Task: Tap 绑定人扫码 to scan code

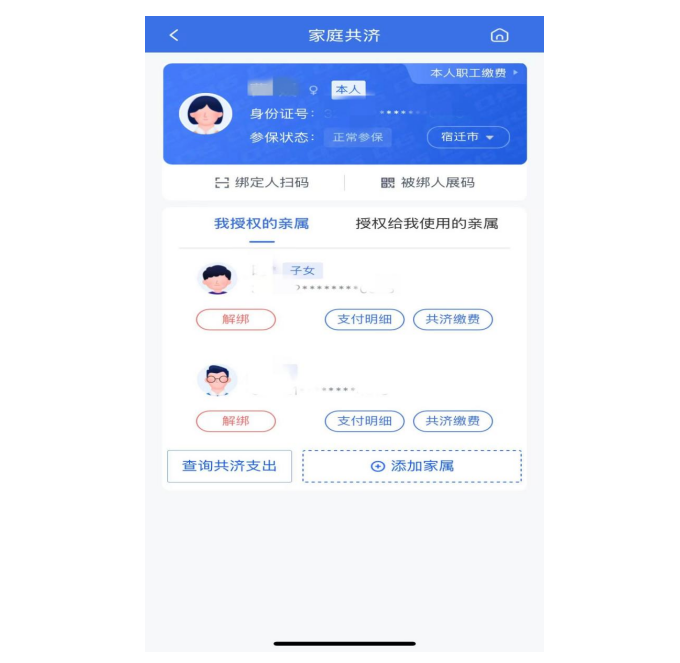Action: [262, 182]
